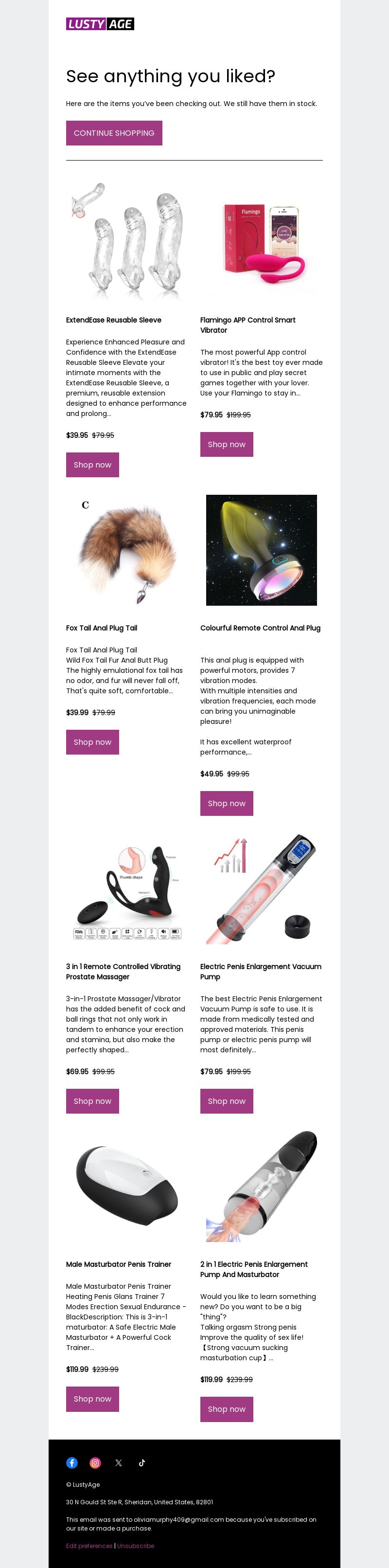
Task: Open the X social icon
Action: (x=119, y=1463)
